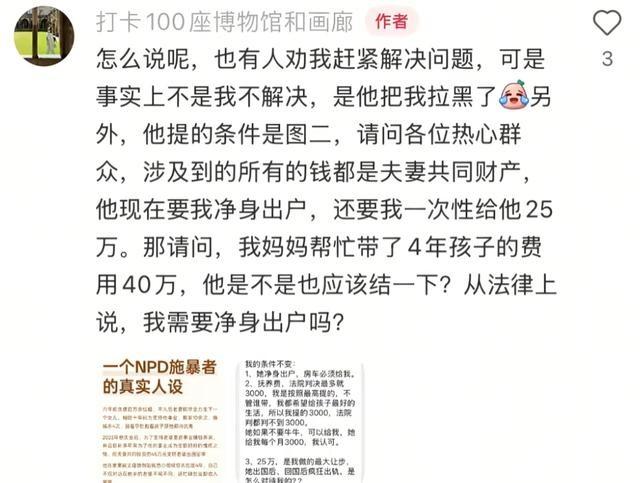
Task: Open the commenter's profile avatar
Action: point(43,35)
